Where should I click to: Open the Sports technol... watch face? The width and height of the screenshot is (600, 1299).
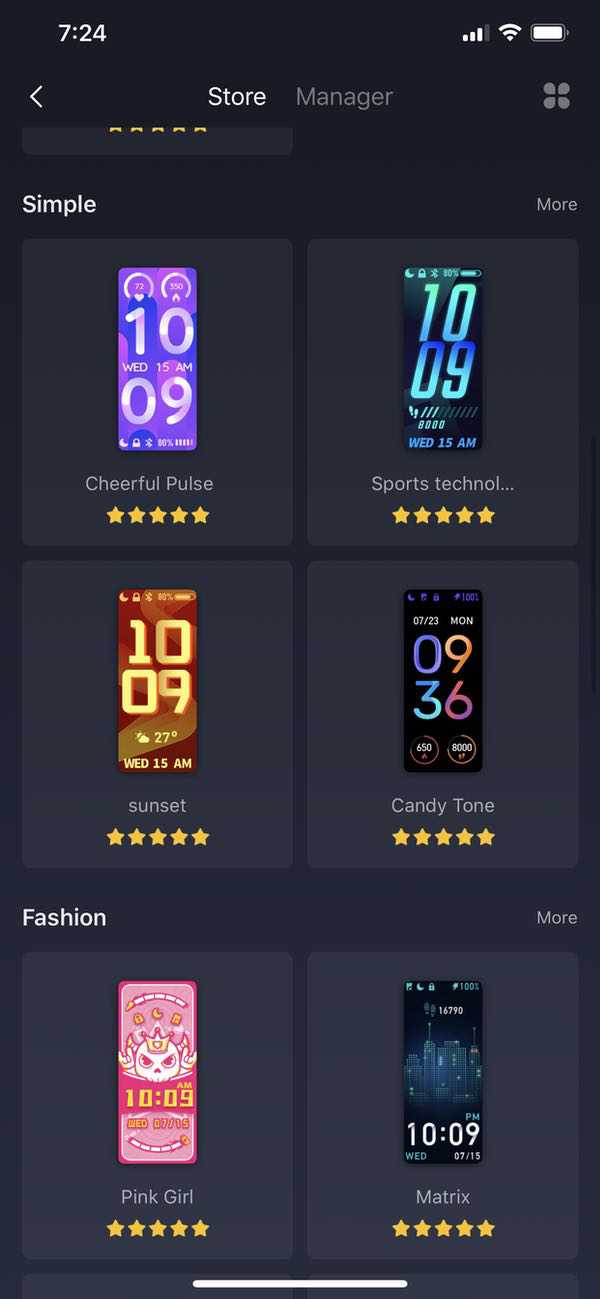click(443, 392)
